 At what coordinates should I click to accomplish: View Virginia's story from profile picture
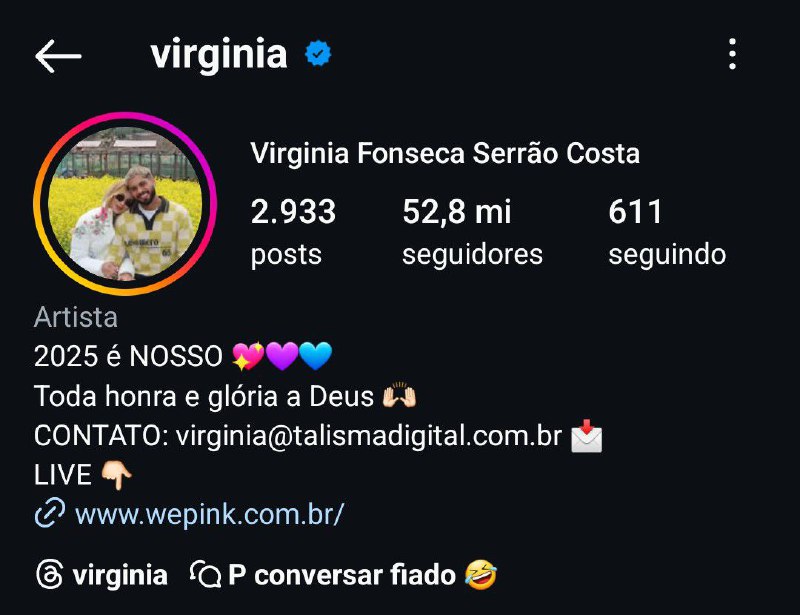[x=125, y=204]
